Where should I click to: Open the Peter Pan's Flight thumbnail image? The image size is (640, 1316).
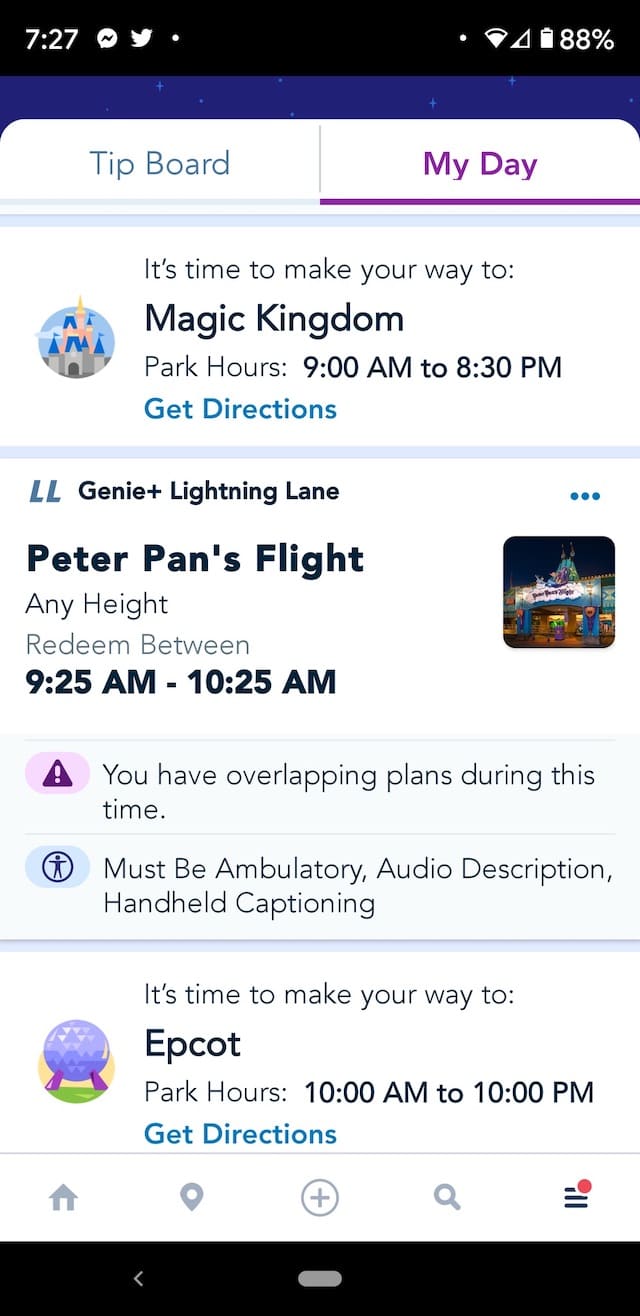(x=559, y=592)
